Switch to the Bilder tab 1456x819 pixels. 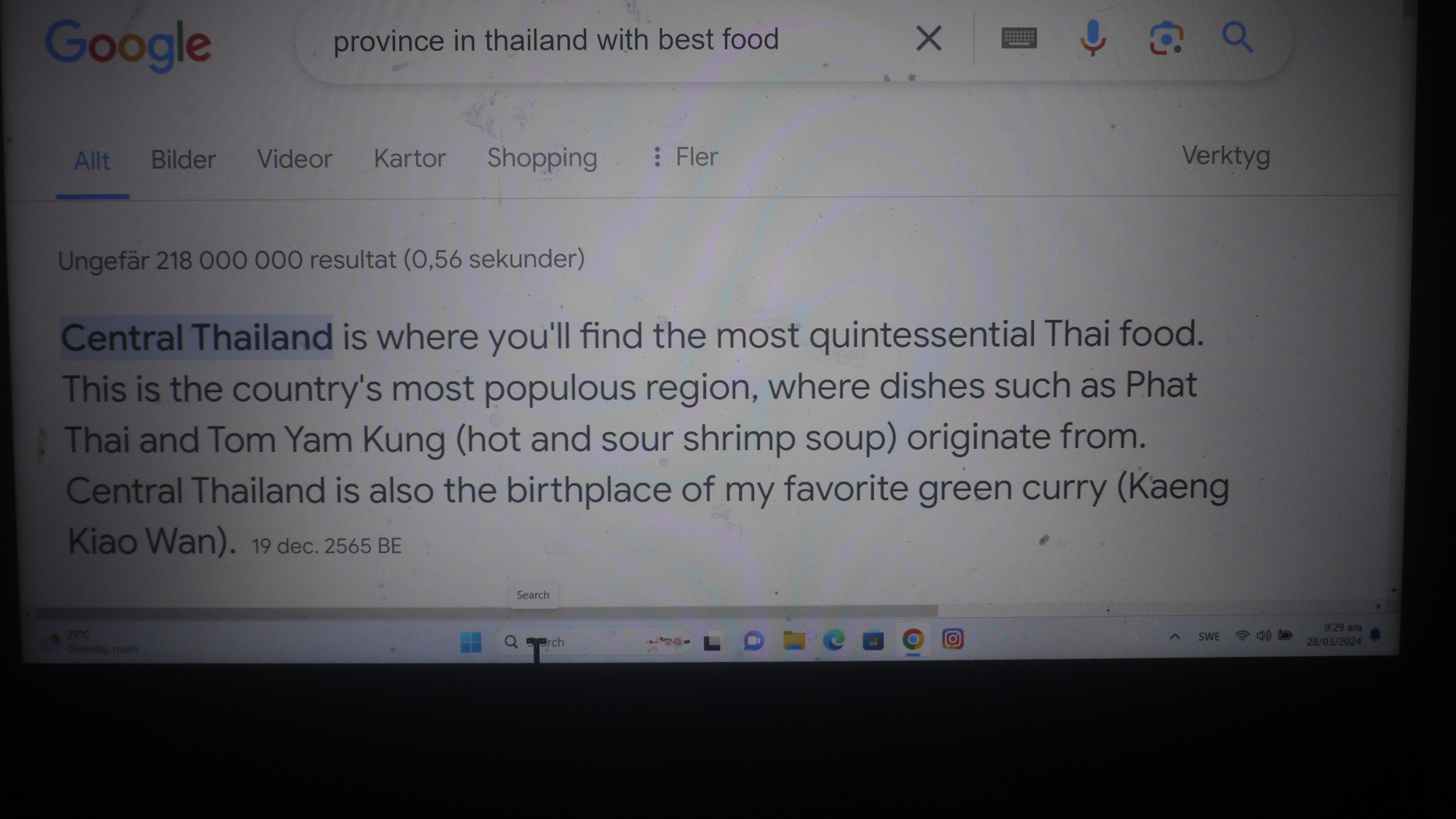pyautogui.click(x=183, y=160)
